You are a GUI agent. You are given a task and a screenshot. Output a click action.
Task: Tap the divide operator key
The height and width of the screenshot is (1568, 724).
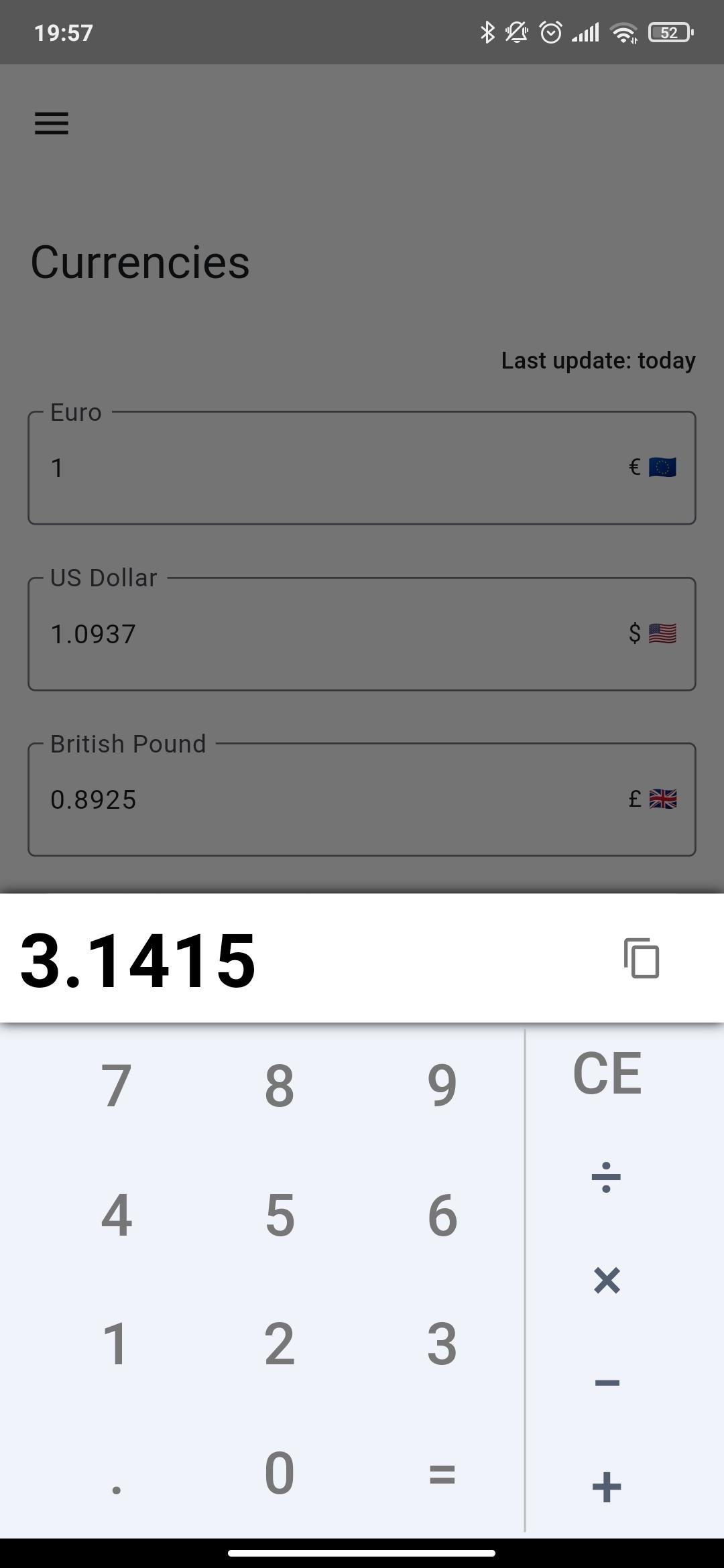pyautogui.click(x=607, y=1177)
